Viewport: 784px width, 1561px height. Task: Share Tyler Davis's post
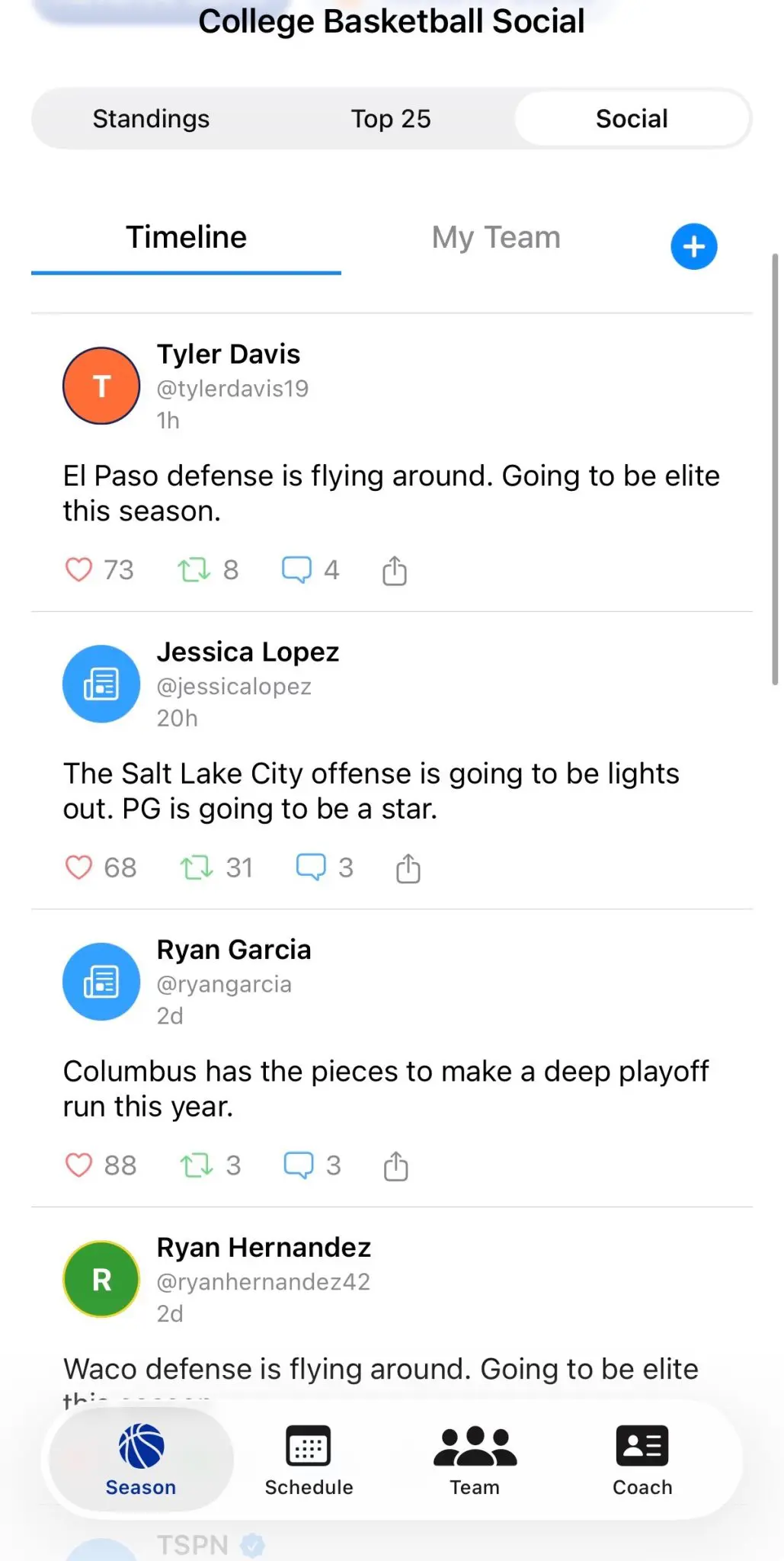click(394, 570)
